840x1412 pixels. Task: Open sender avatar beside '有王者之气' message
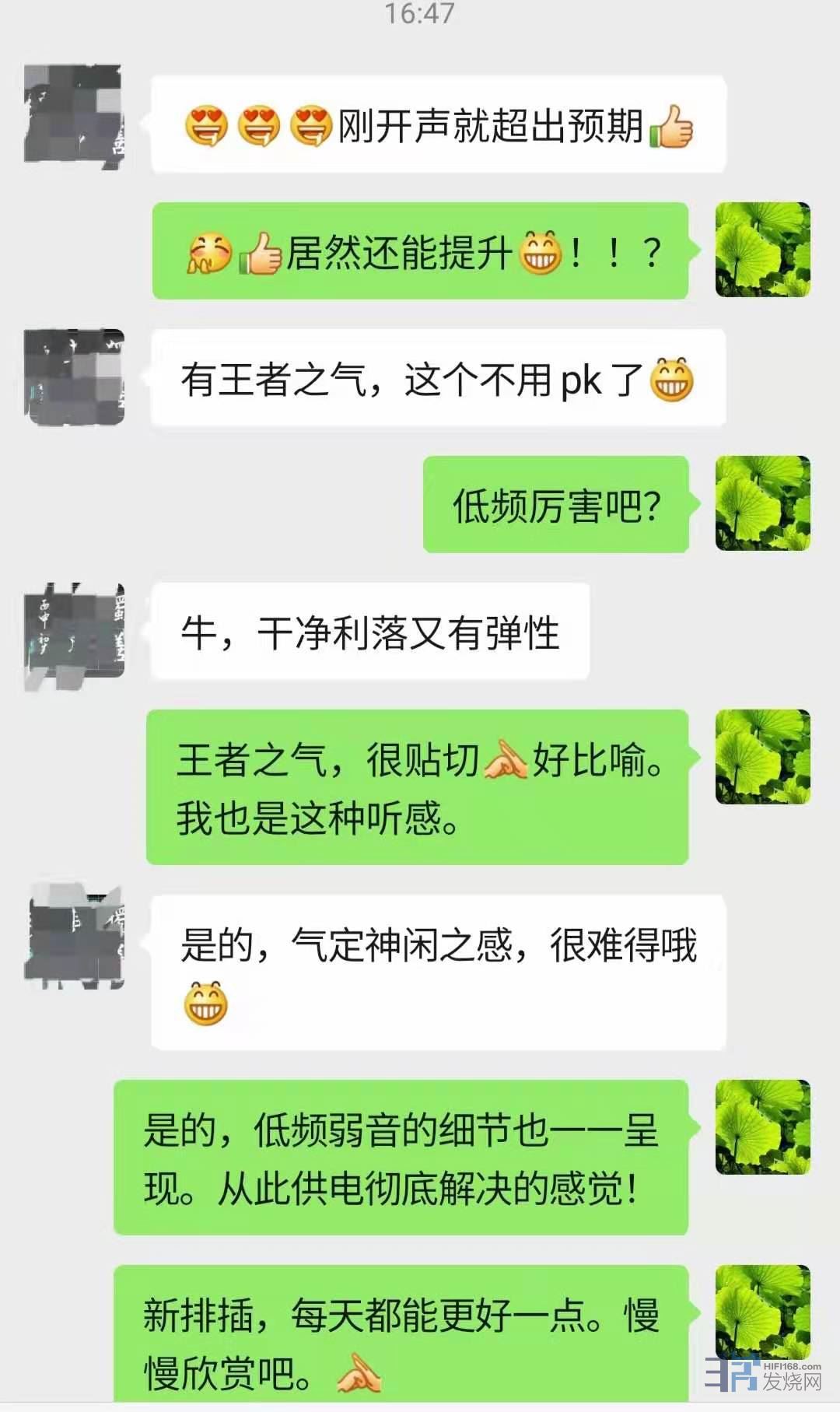(x=75, y=377)
